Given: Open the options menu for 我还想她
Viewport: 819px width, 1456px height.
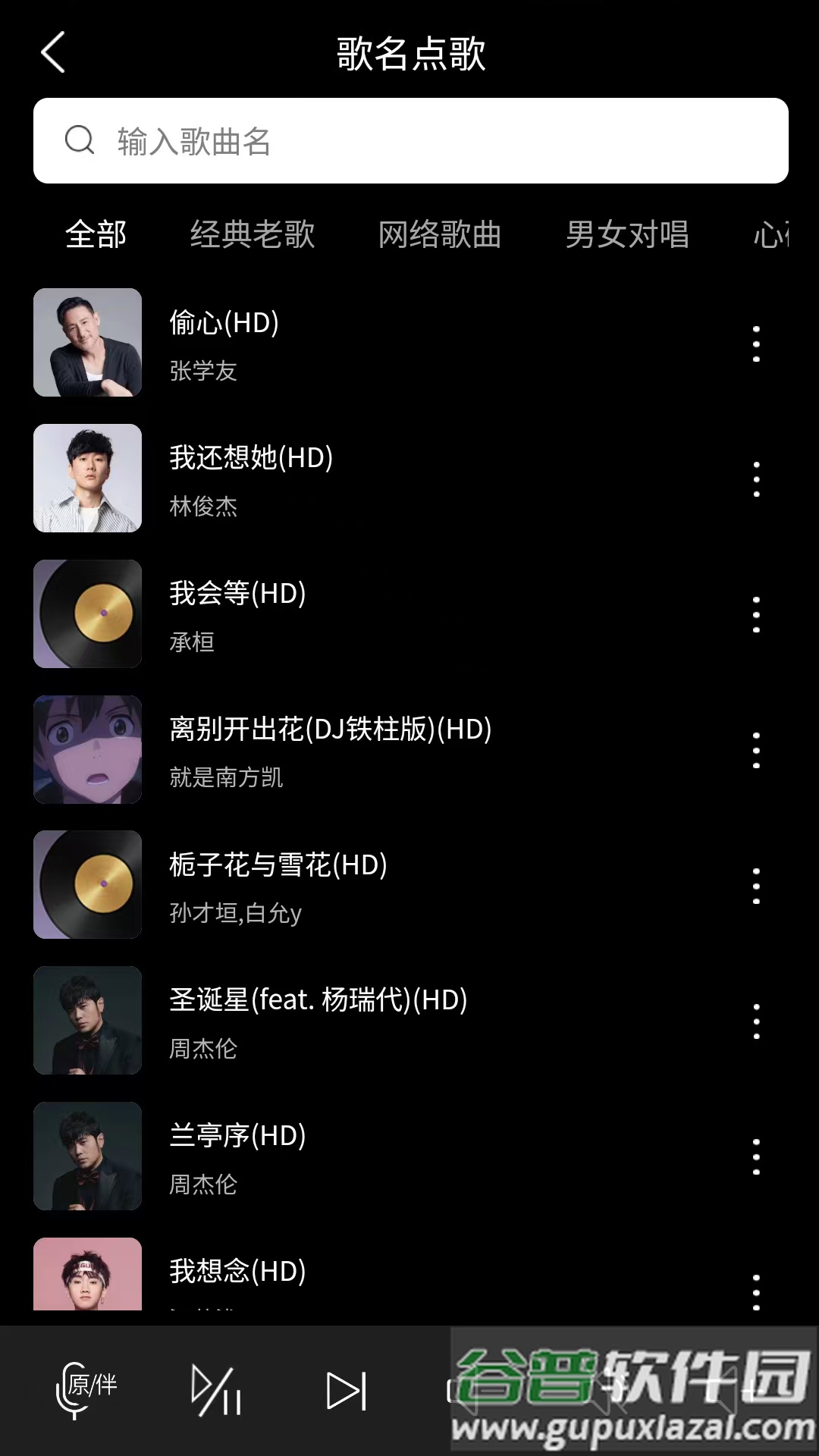Looking at the screenshot, I should click(755, 479).
